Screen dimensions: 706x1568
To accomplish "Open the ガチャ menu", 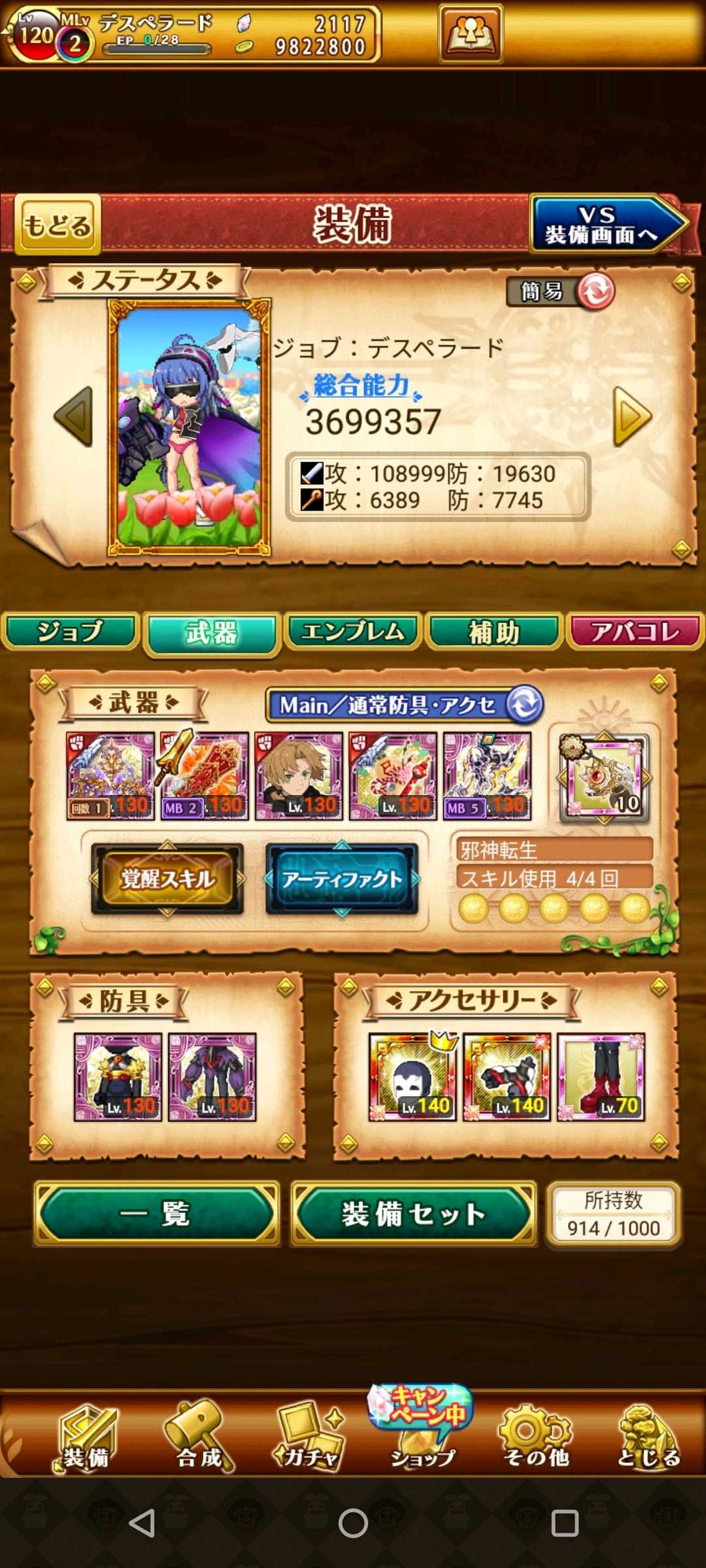I will click(x=310, y=1435).
